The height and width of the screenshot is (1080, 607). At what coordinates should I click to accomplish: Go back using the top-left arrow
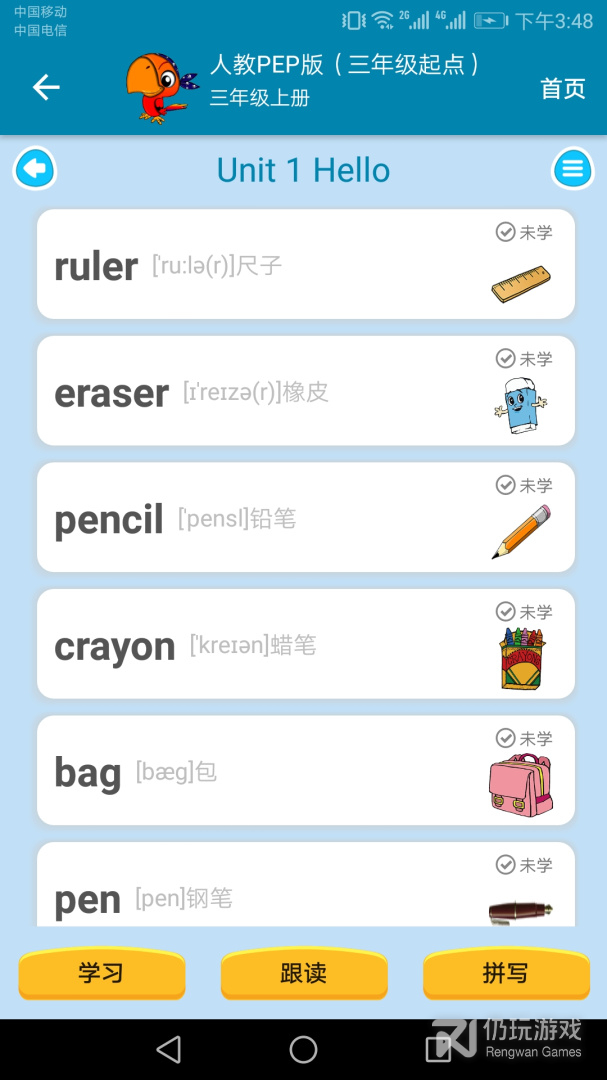[x=46, y=88]
